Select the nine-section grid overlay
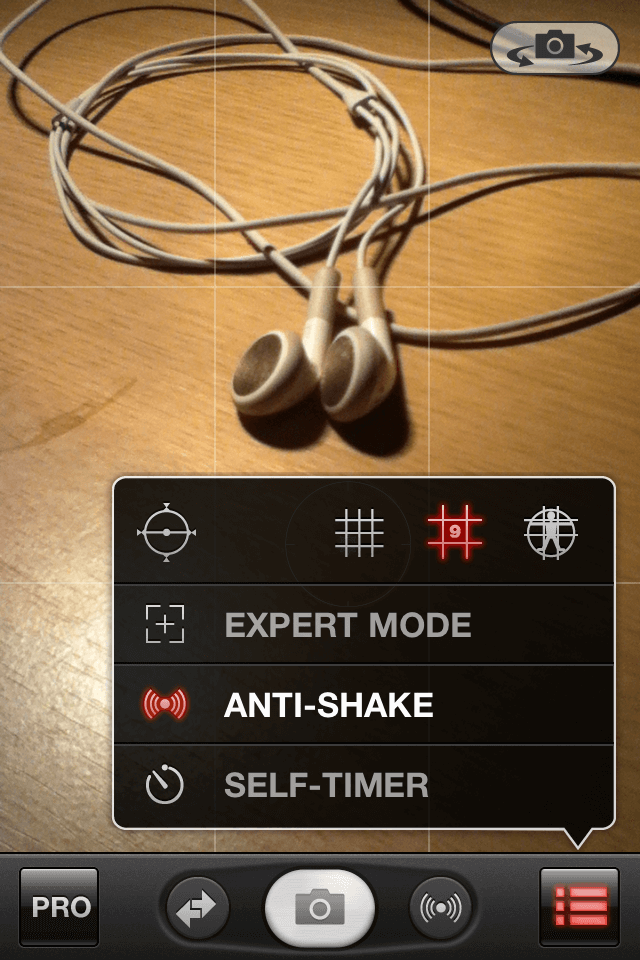This screenshot has width=640, height=960. [455, 532]
